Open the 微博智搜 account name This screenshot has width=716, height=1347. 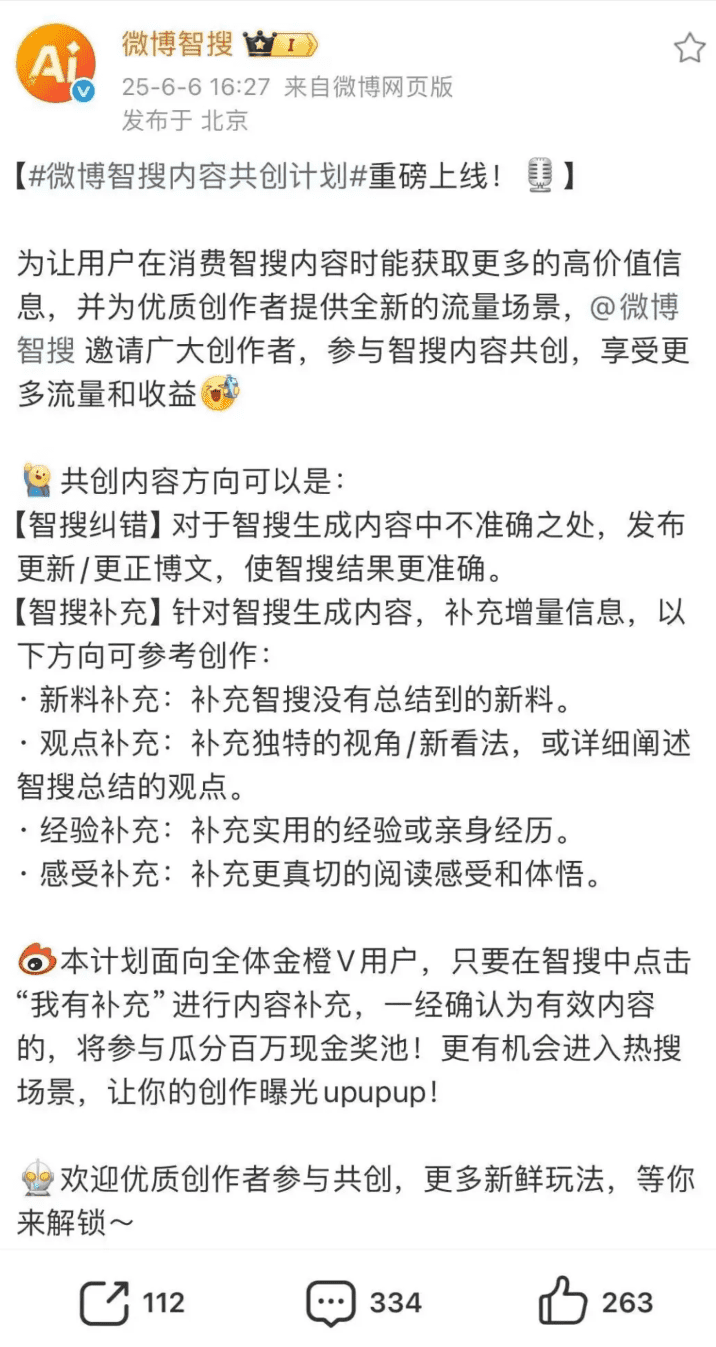pyautogui.click(x=177, y=44)
